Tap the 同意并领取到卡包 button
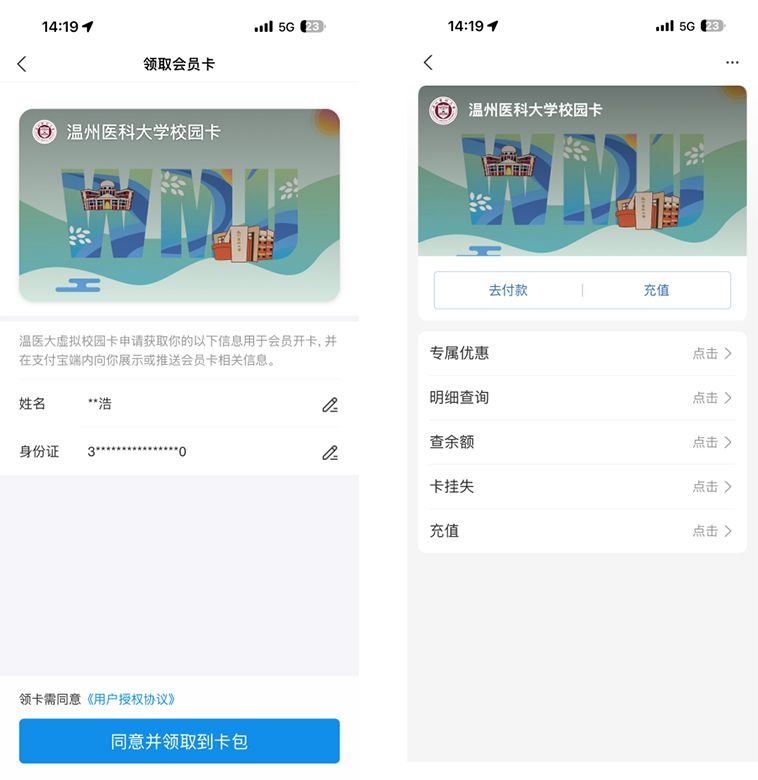The height and width of the screenshot is (780, 758). point(179,741)
